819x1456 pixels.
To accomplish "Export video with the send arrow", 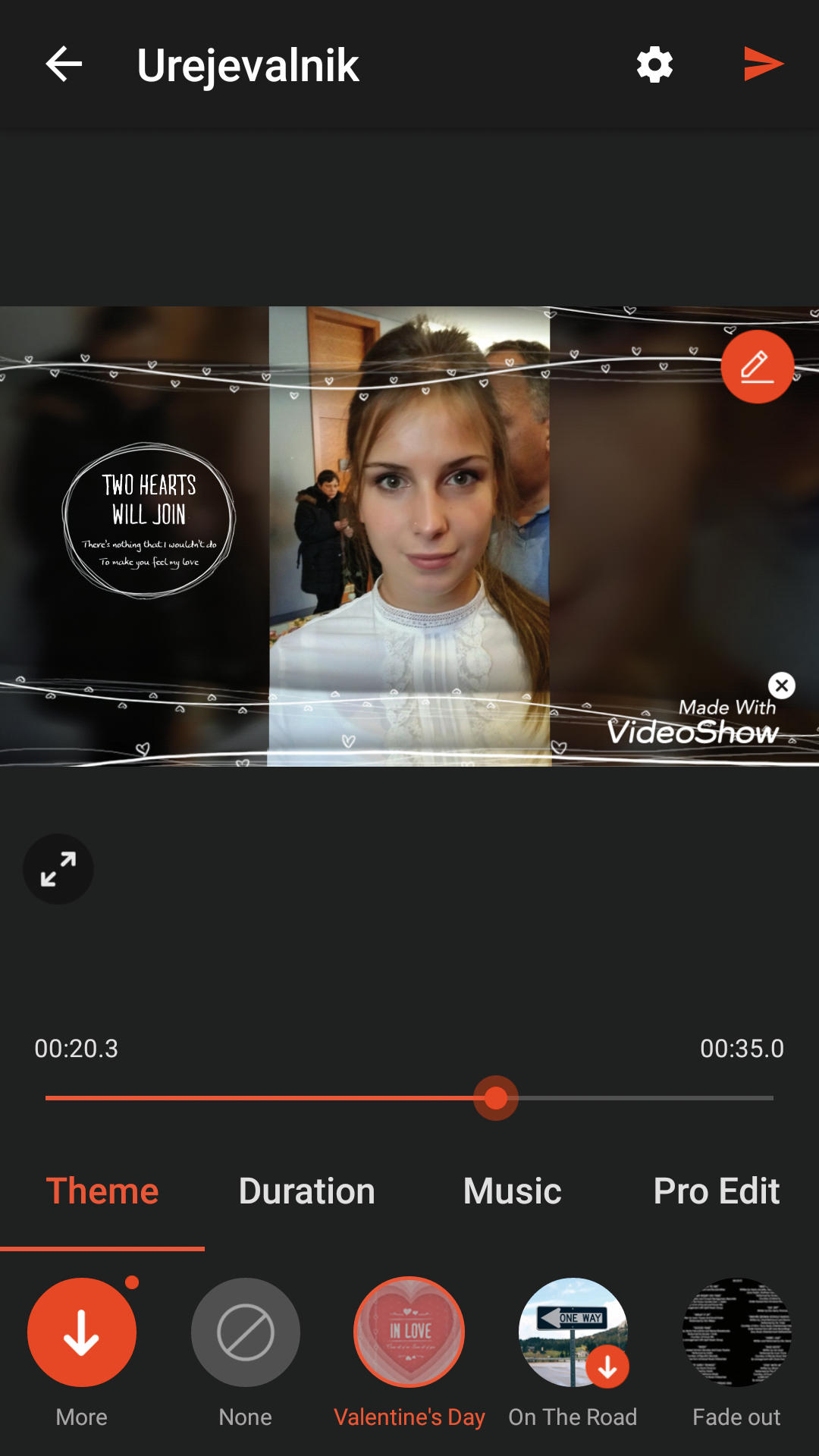I will point(763,64).
